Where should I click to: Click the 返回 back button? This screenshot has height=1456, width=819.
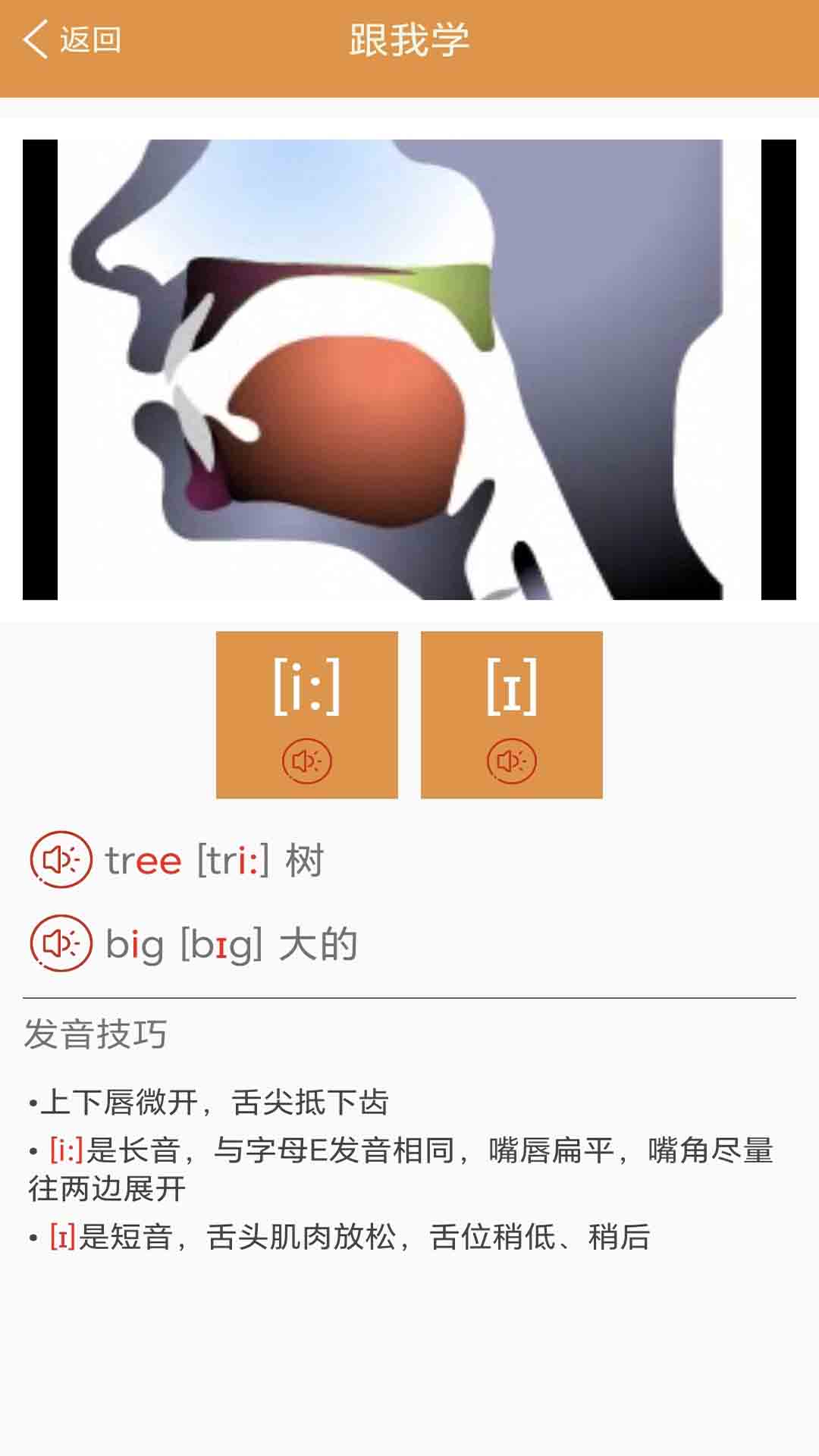[x=76, y=40]
